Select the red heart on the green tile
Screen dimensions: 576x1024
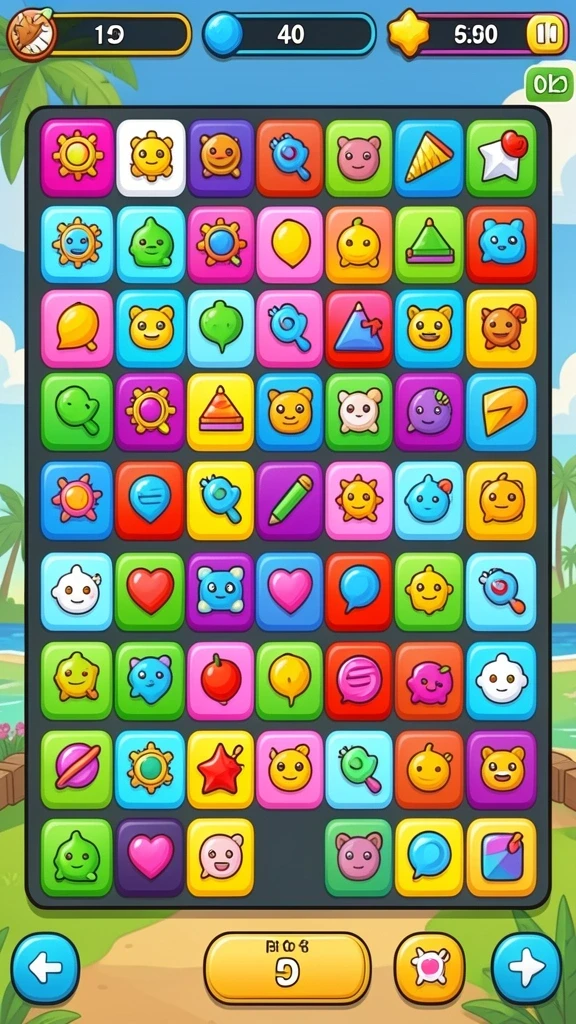click(x=150, y=592)
